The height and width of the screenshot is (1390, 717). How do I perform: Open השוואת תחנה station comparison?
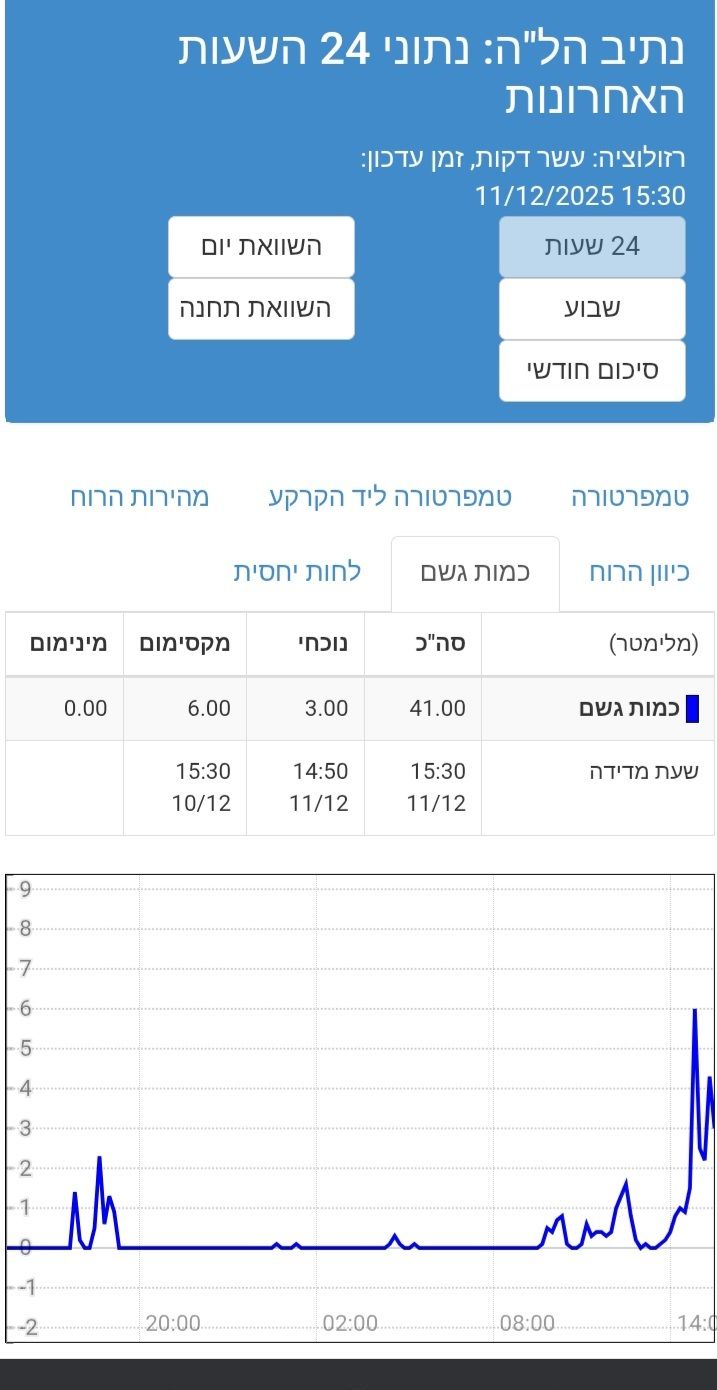[x=261, y=309]
